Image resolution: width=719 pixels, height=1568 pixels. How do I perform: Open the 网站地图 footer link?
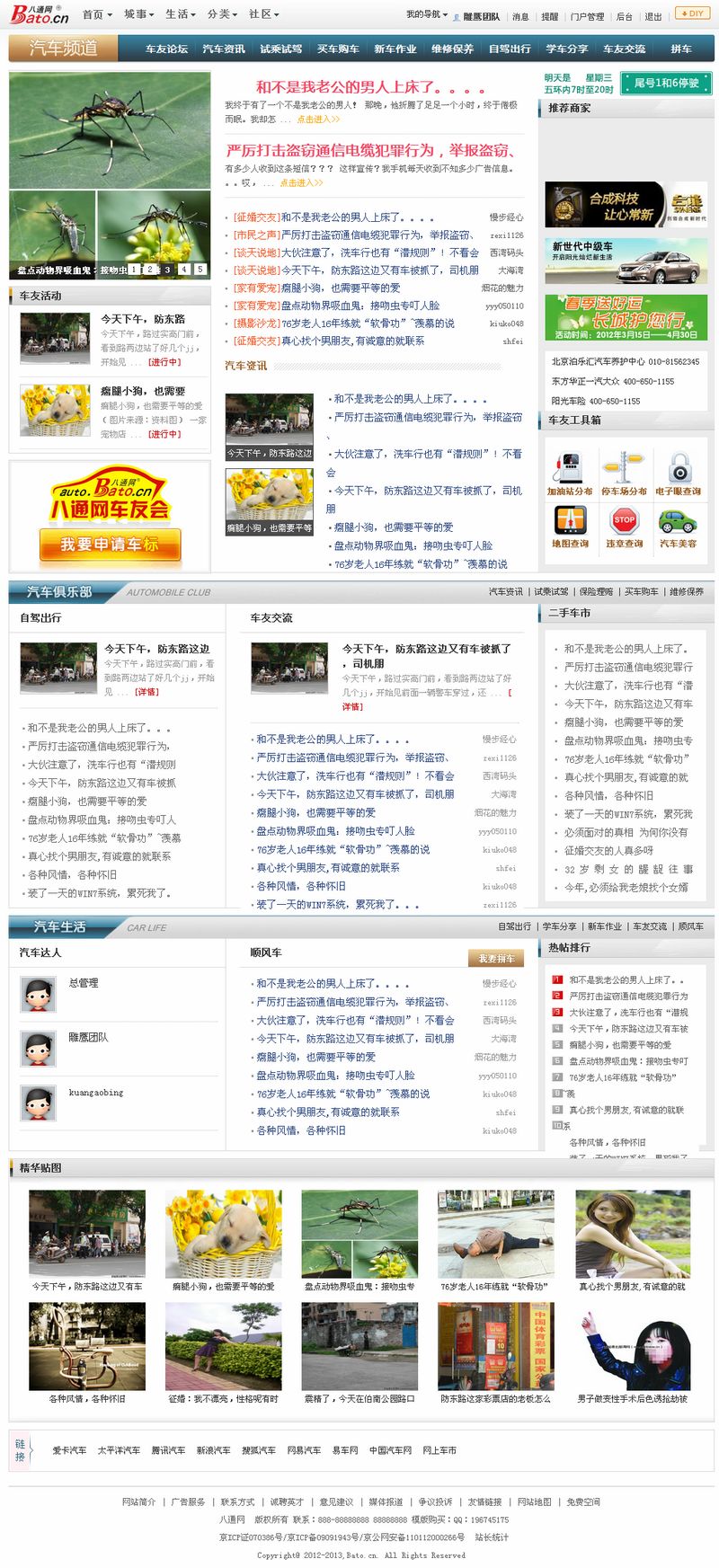click(534, 1502)
